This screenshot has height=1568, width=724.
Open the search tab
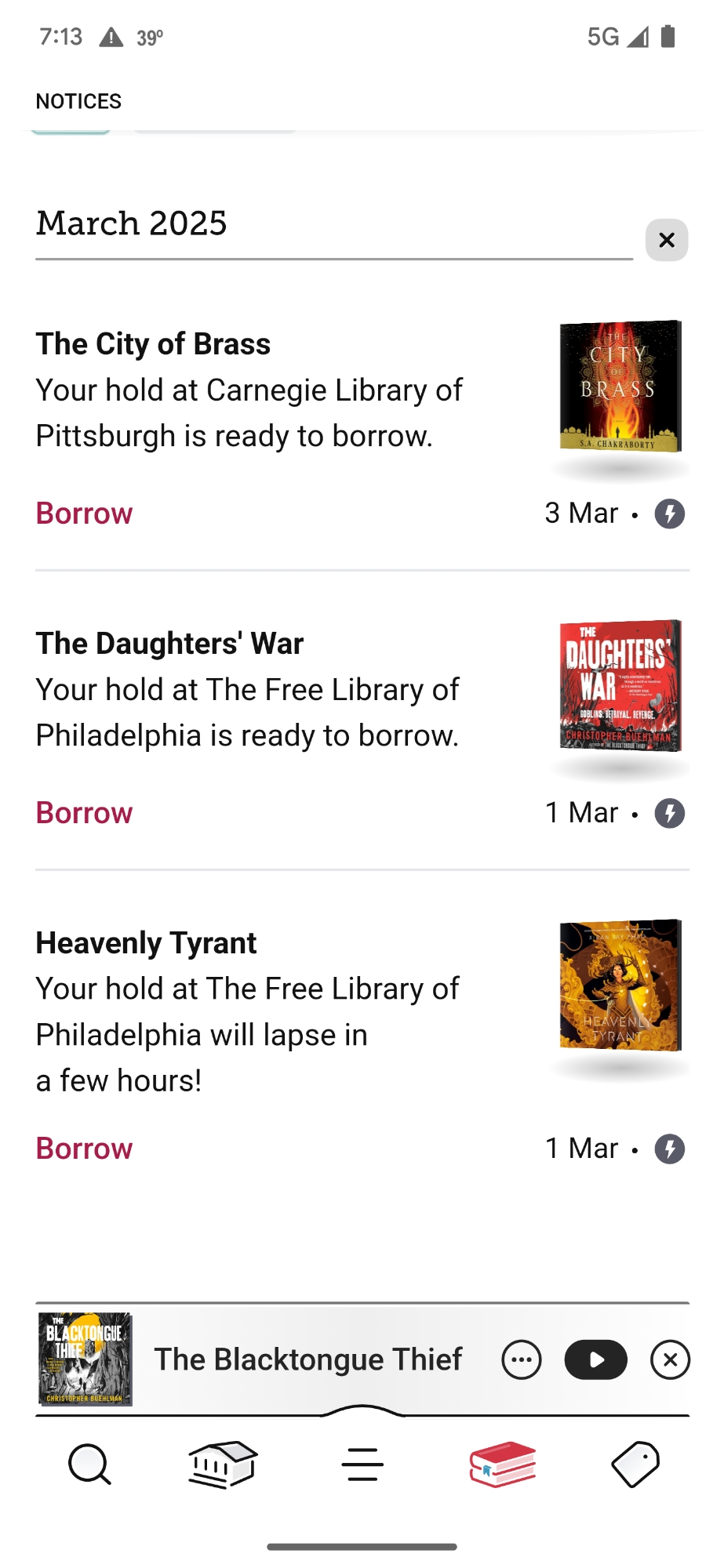(x=89, y=1464)
